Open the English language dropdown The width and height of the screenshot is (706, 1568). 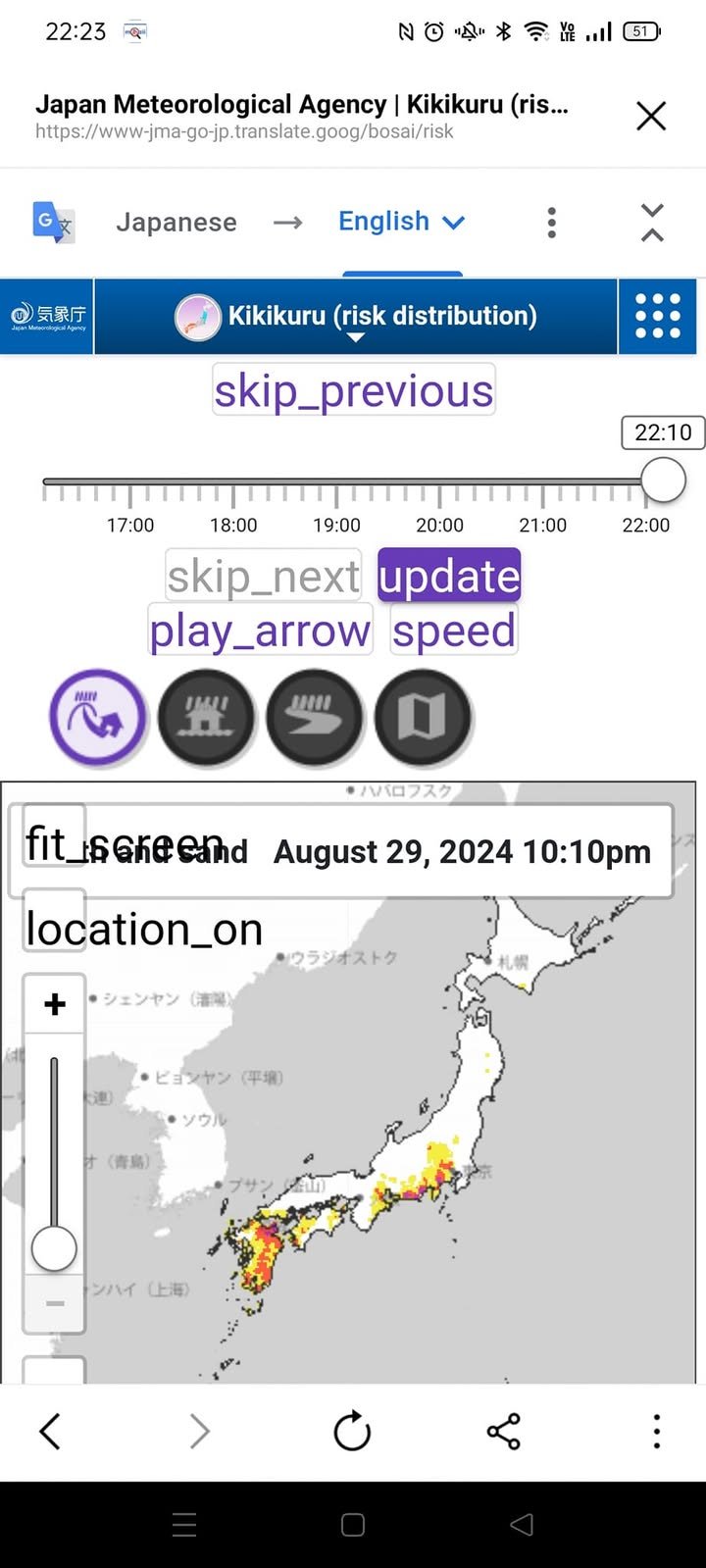click(400, 222)
